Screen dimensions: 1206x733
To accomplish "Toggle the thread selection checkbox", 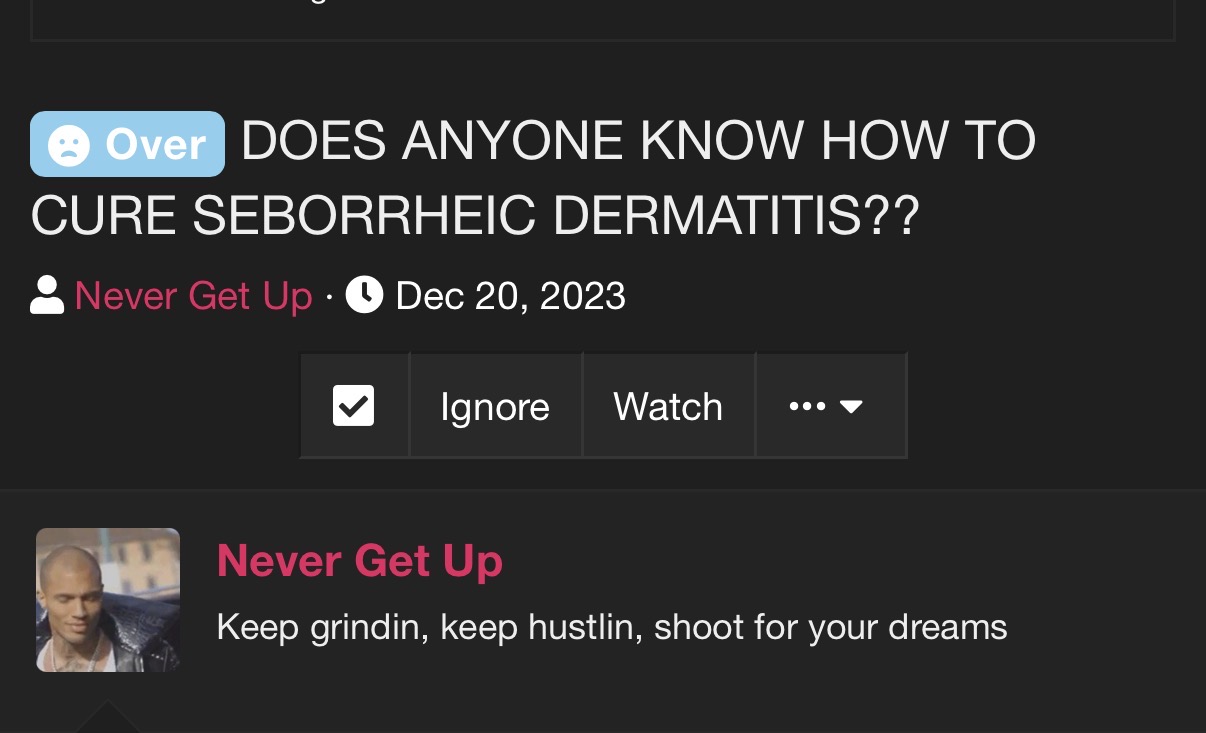I will (353, 406).
